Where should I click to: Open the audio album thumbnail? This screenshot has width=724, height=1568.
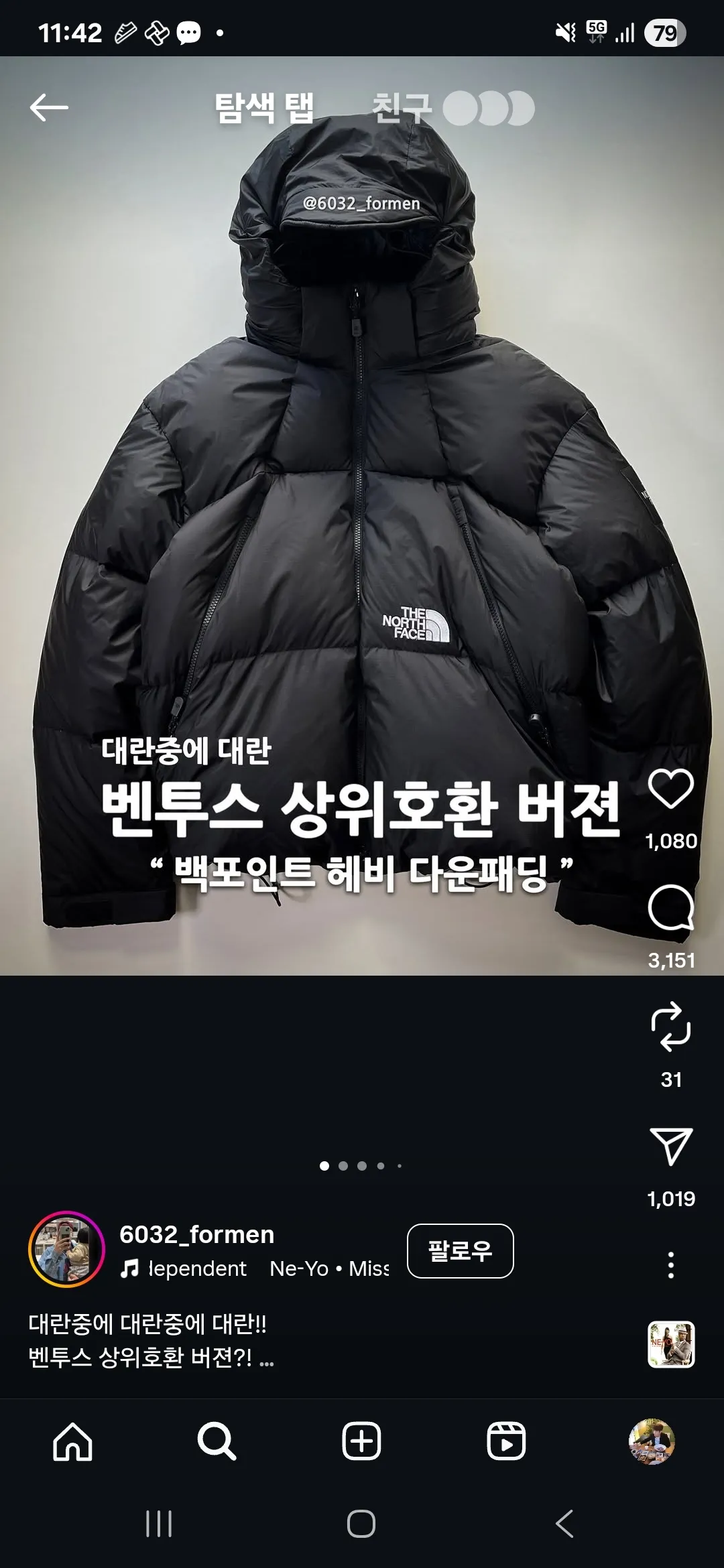click(670, 1344)
